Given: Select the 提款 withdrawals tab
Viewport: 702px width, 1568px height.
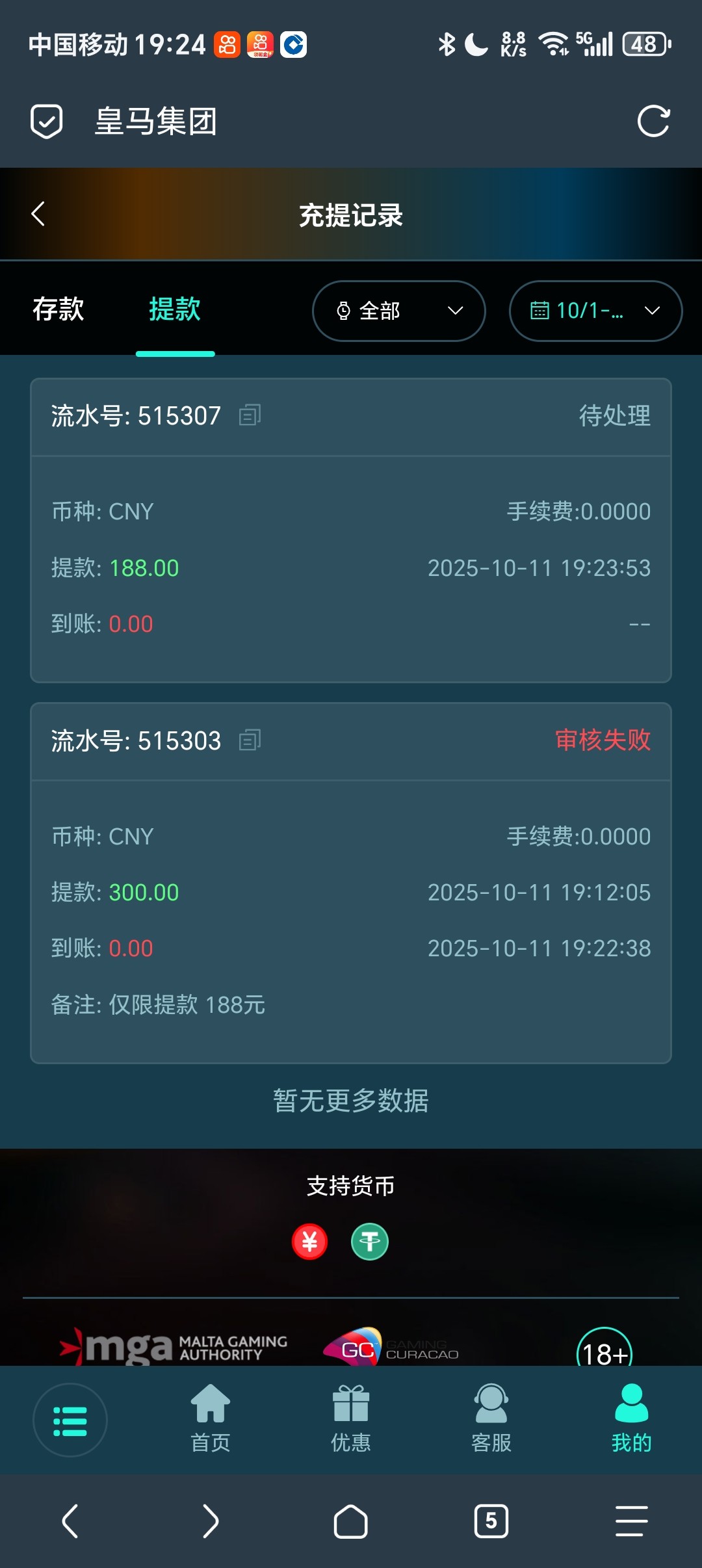Looking at the screenshot, I should [175, 311].
